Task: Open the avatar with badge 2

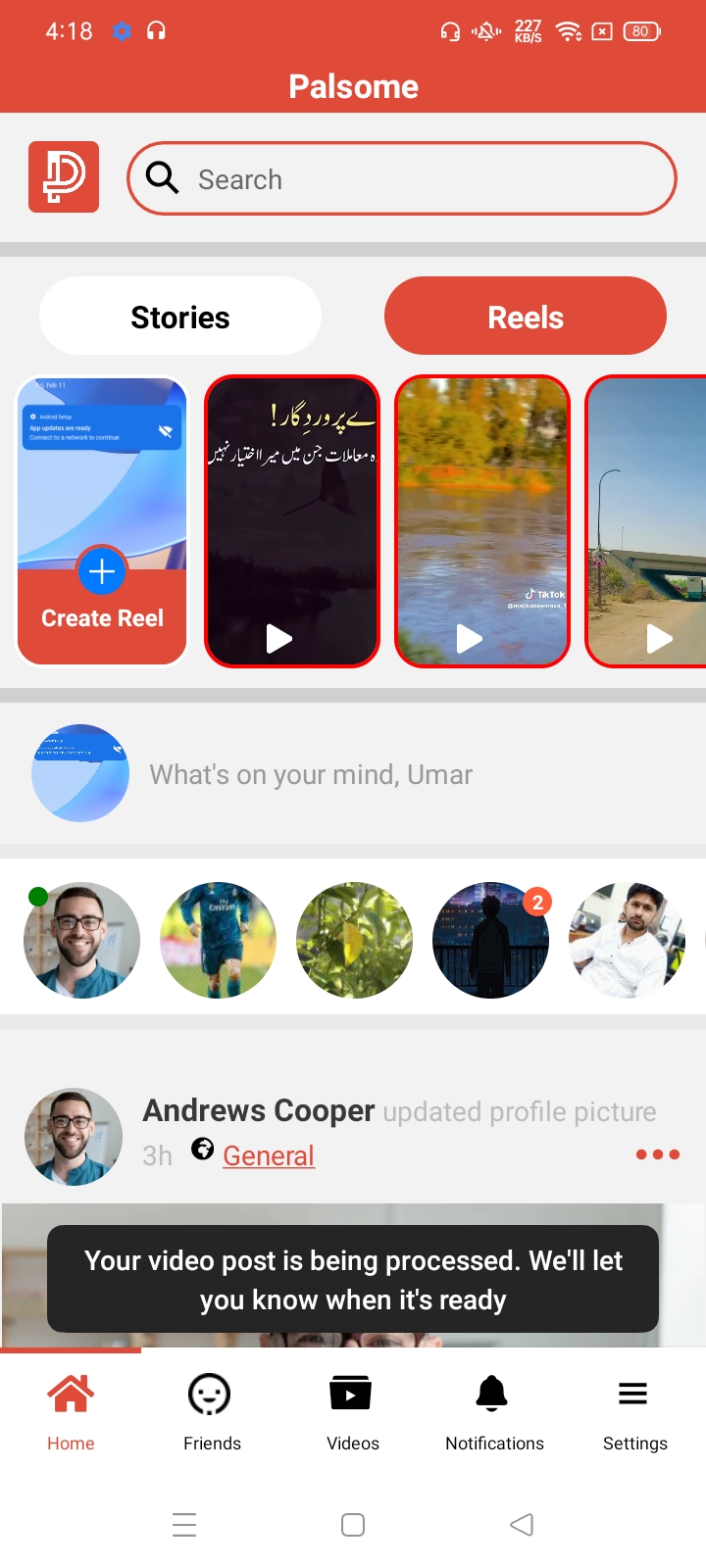Action: [490, 941]
